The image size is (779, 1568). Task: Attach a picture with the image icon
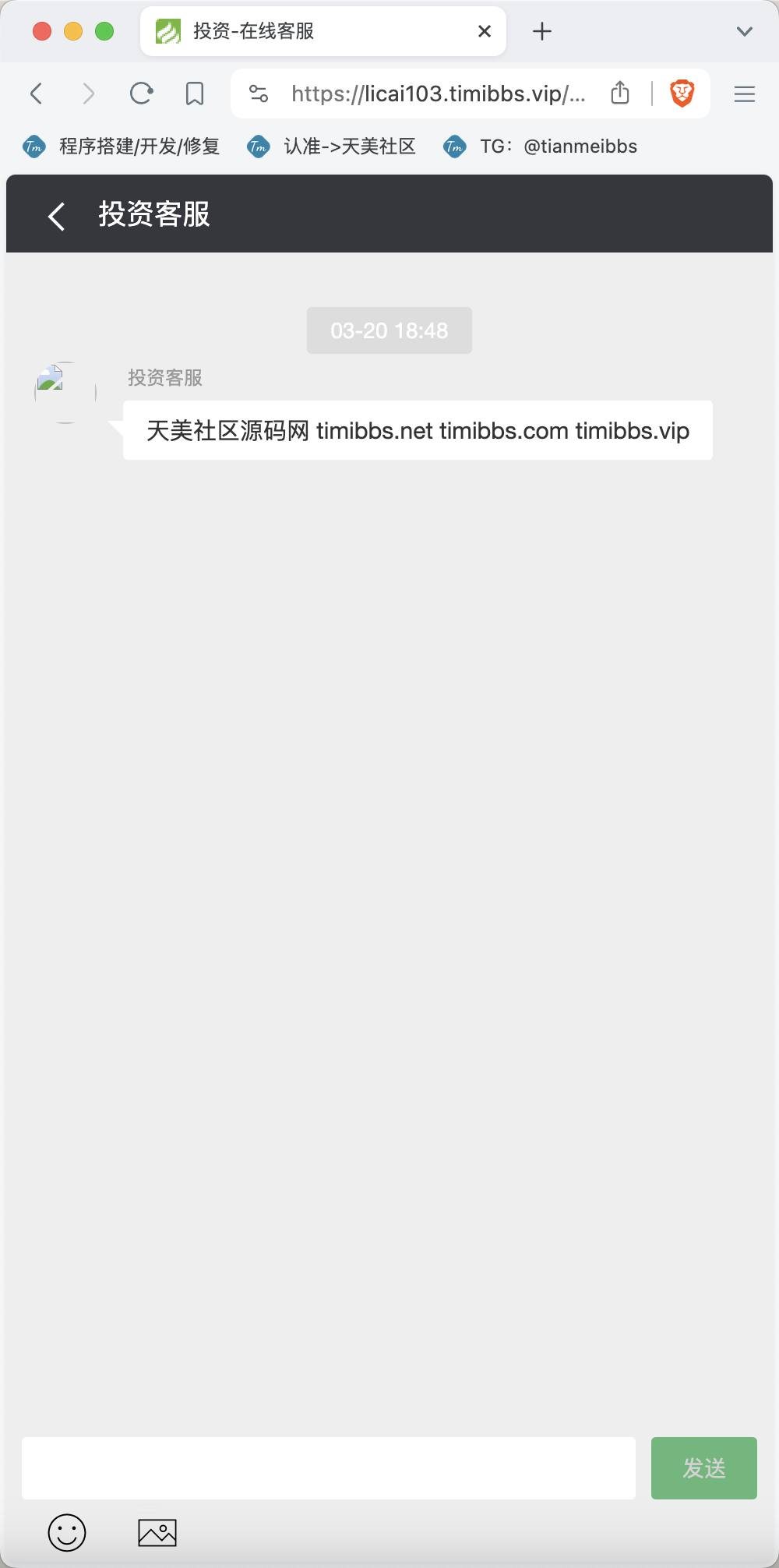coord(157,1533)
